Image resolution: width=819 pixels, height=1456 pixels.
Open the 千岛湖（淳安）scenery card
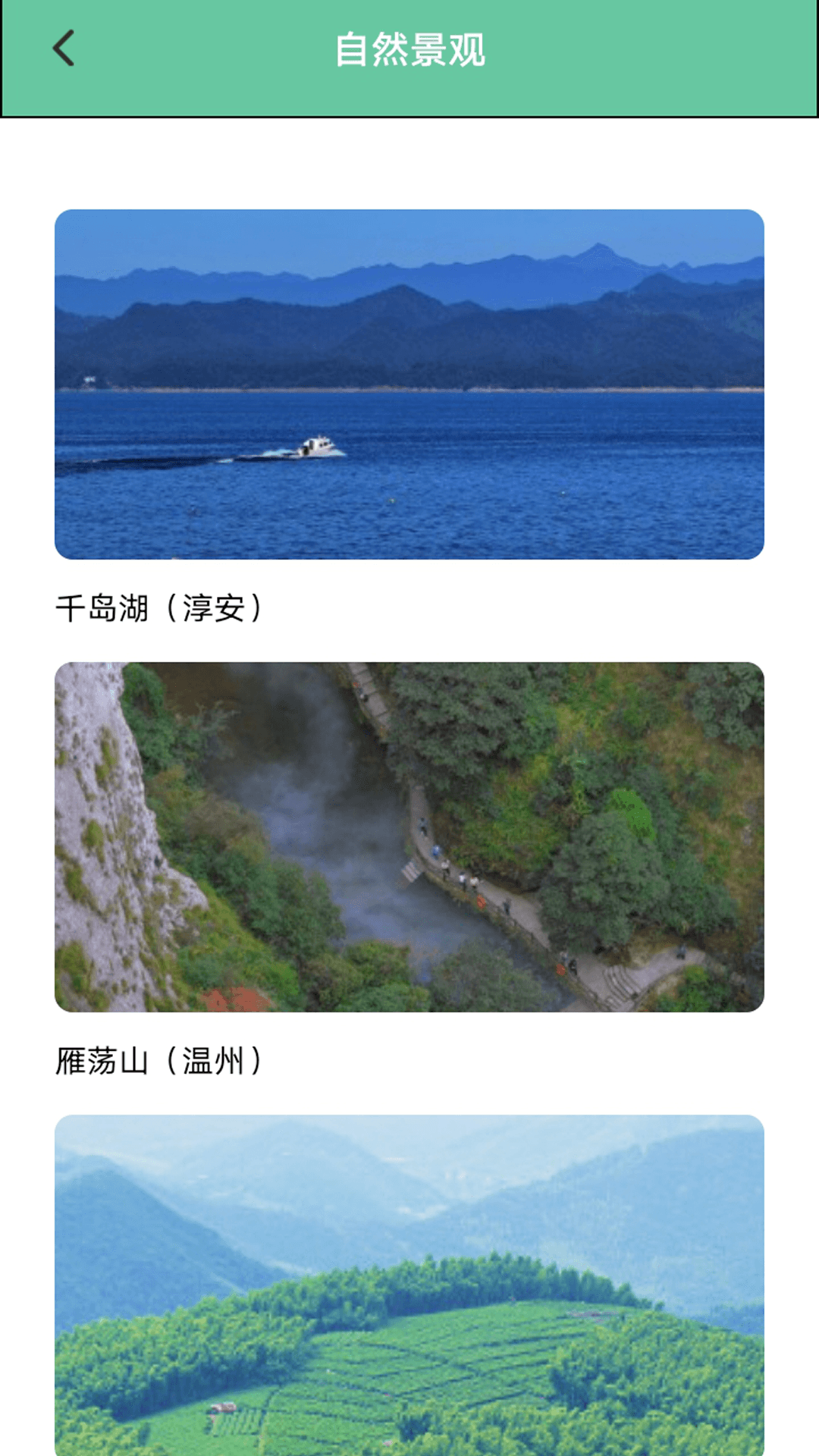pyautogui.click(x=409, y=384)
